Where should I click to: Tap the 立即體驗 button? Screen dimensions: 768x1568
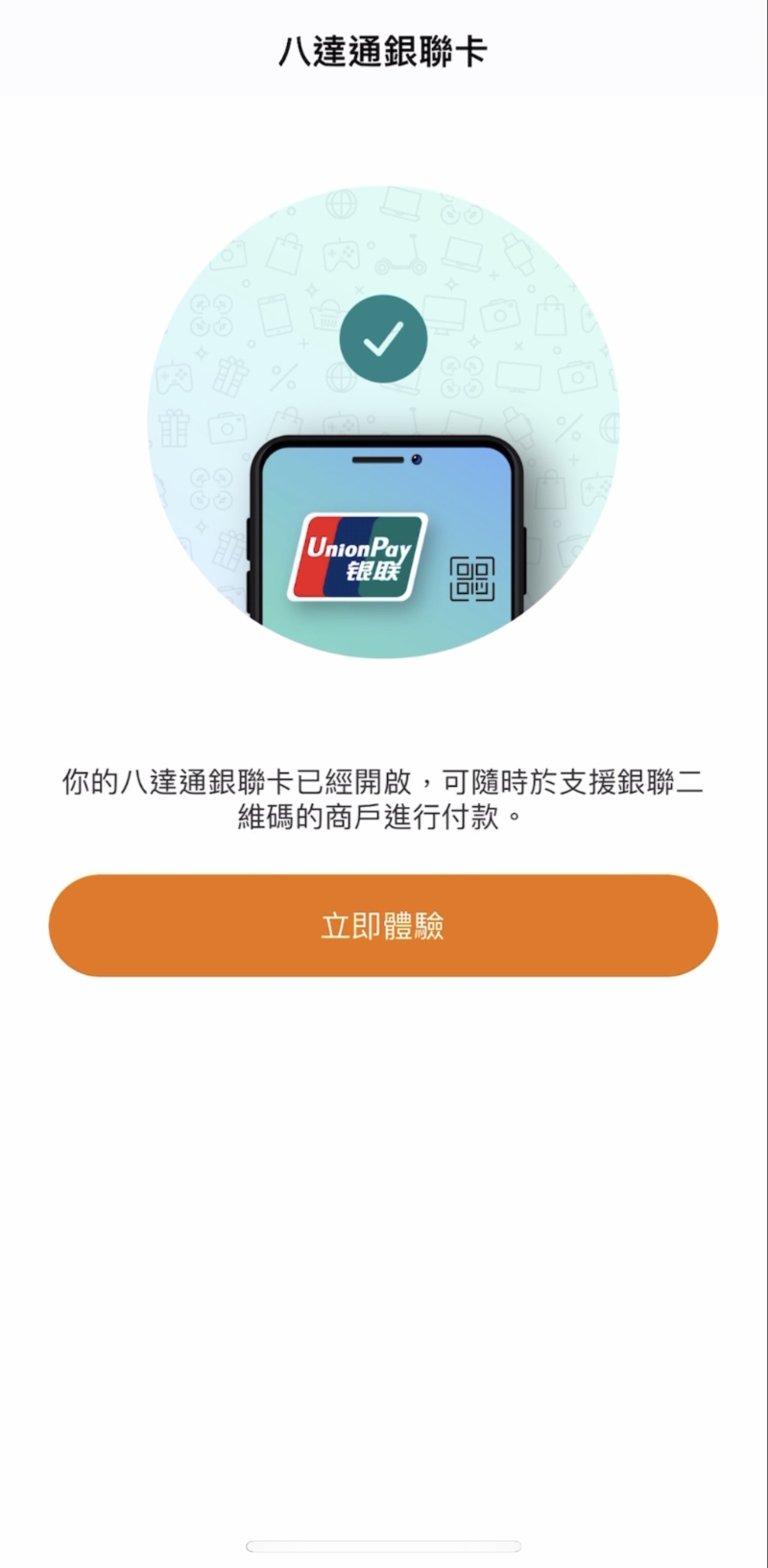383,925
